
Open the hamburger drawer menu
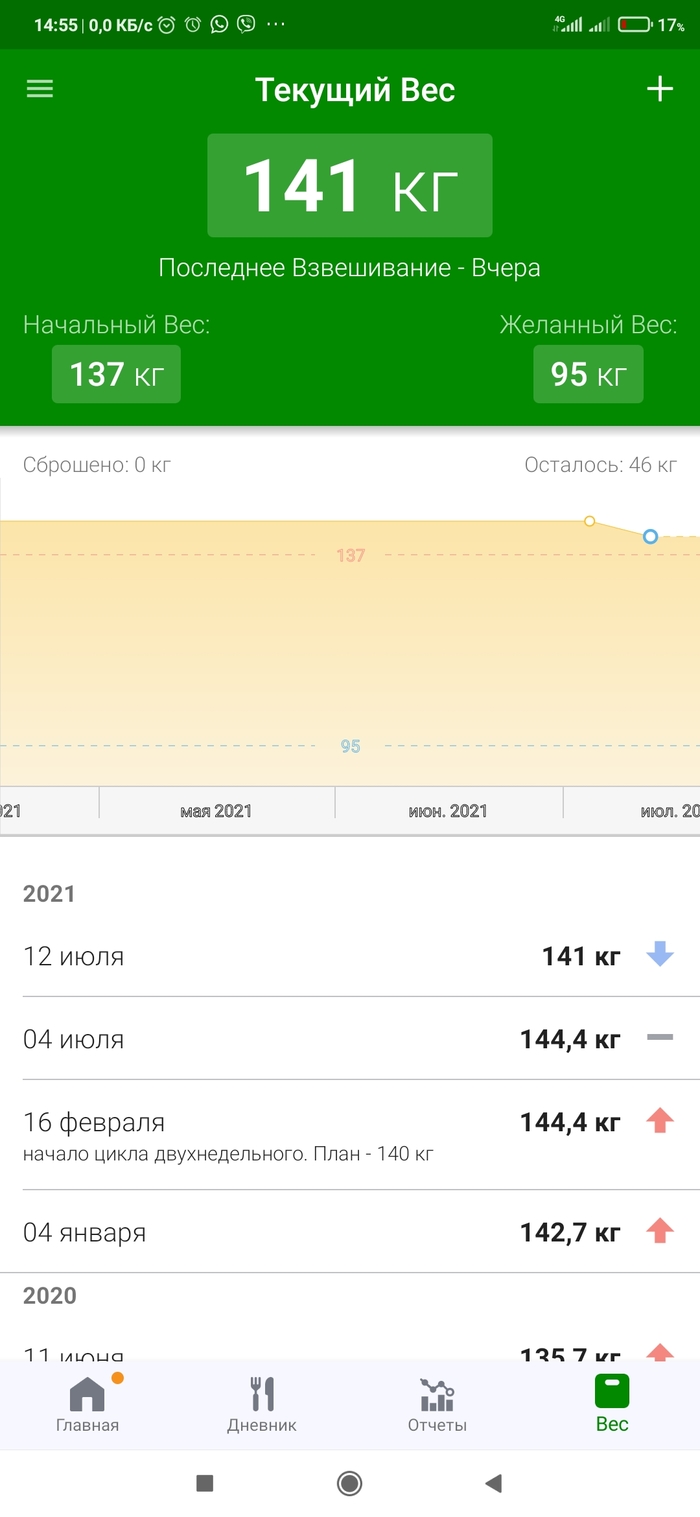[40, 89]
